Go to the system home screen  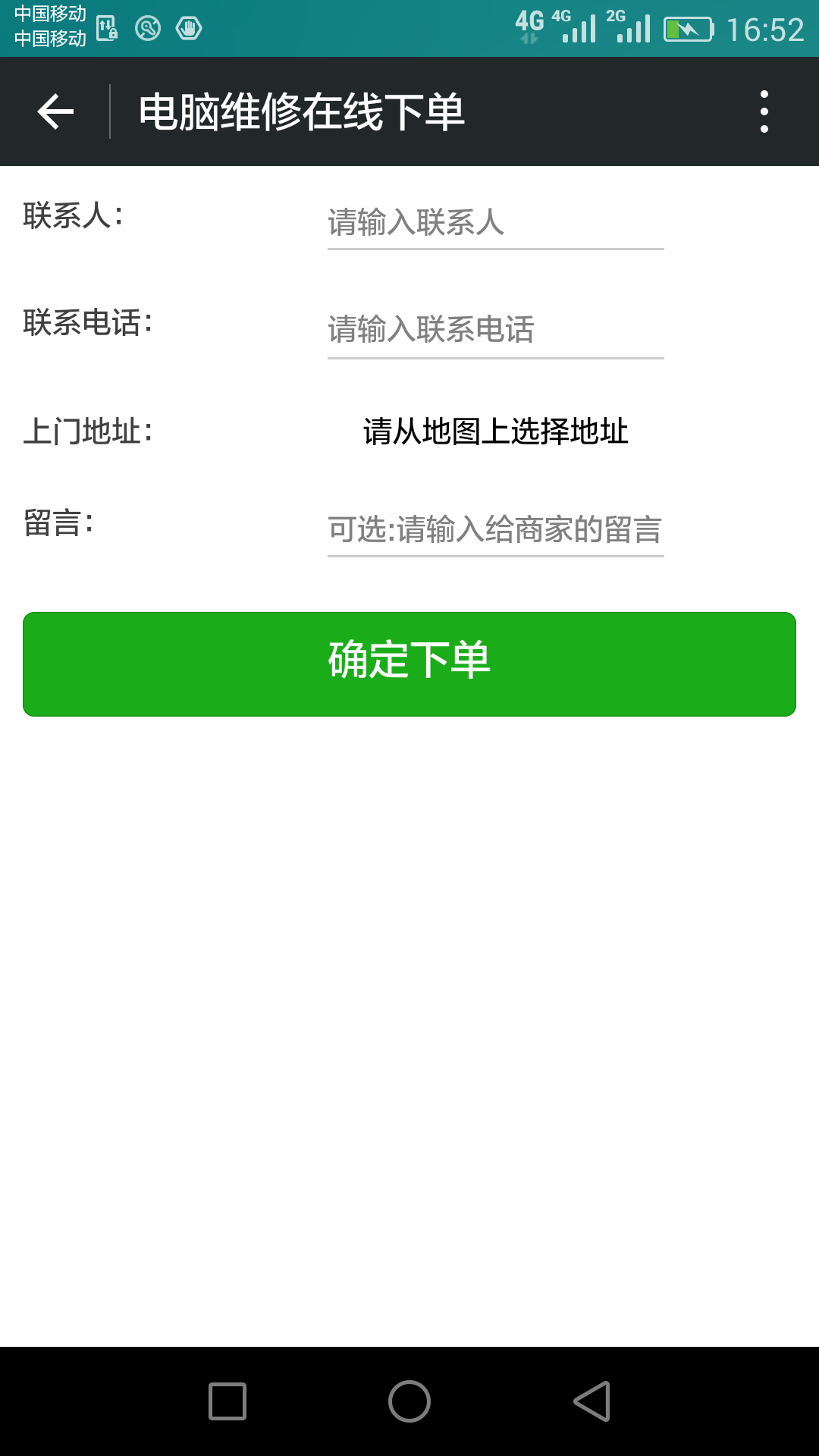(x=409, y=1401)
